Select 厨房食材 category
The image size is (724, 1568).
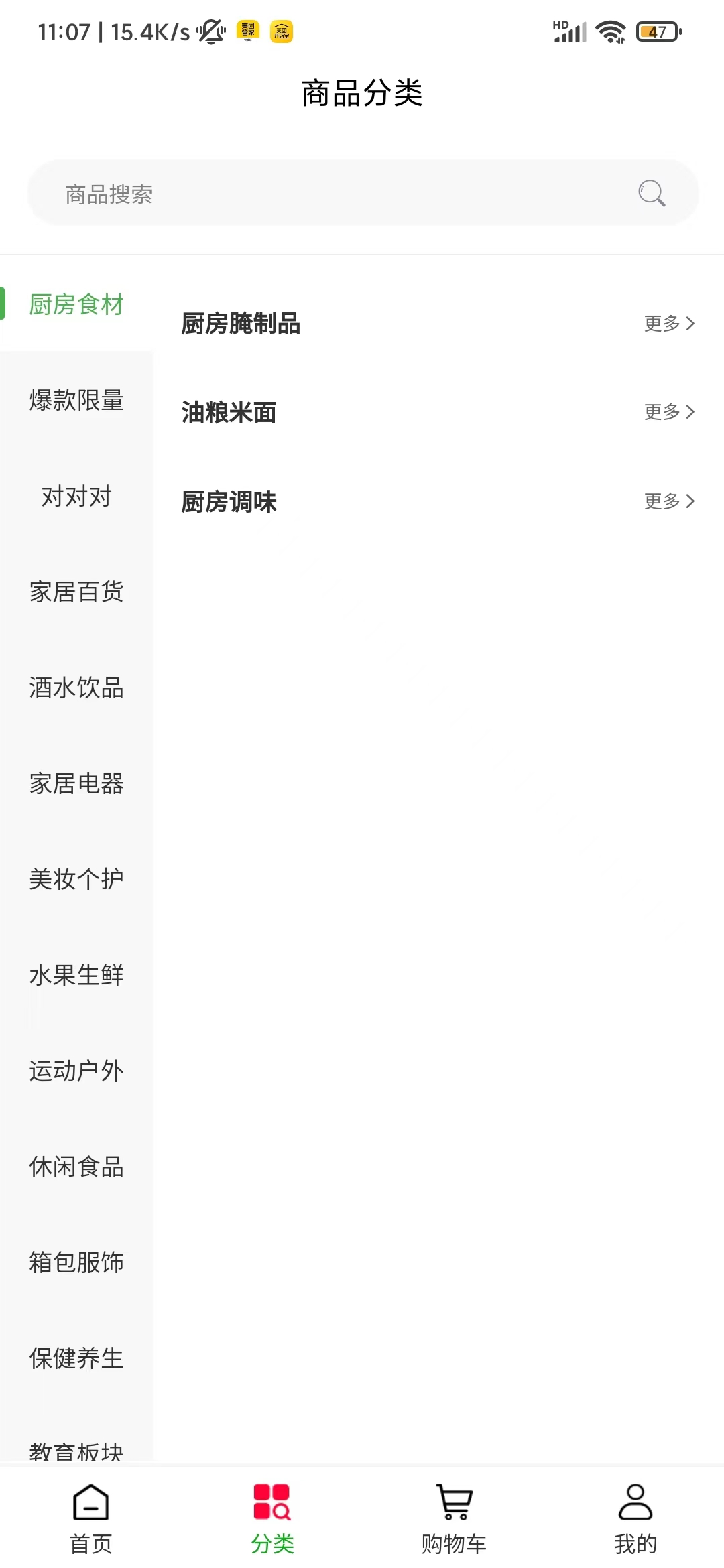[x=76, y=304]
